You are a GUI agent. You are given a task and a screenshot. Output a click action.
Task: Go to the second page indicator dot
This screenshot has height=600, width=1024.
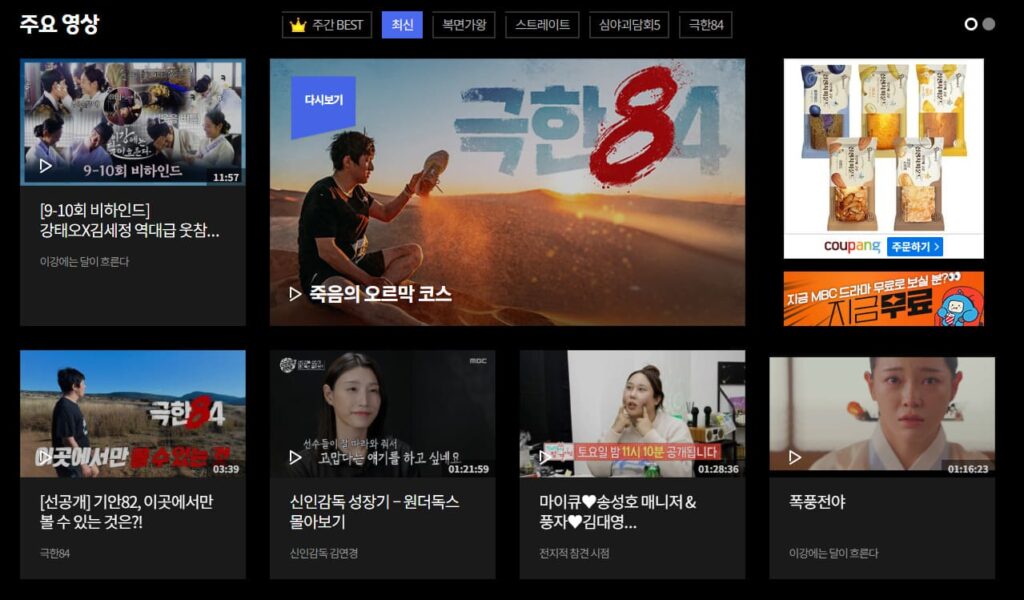pyautogui.click(x=988, y=24)
